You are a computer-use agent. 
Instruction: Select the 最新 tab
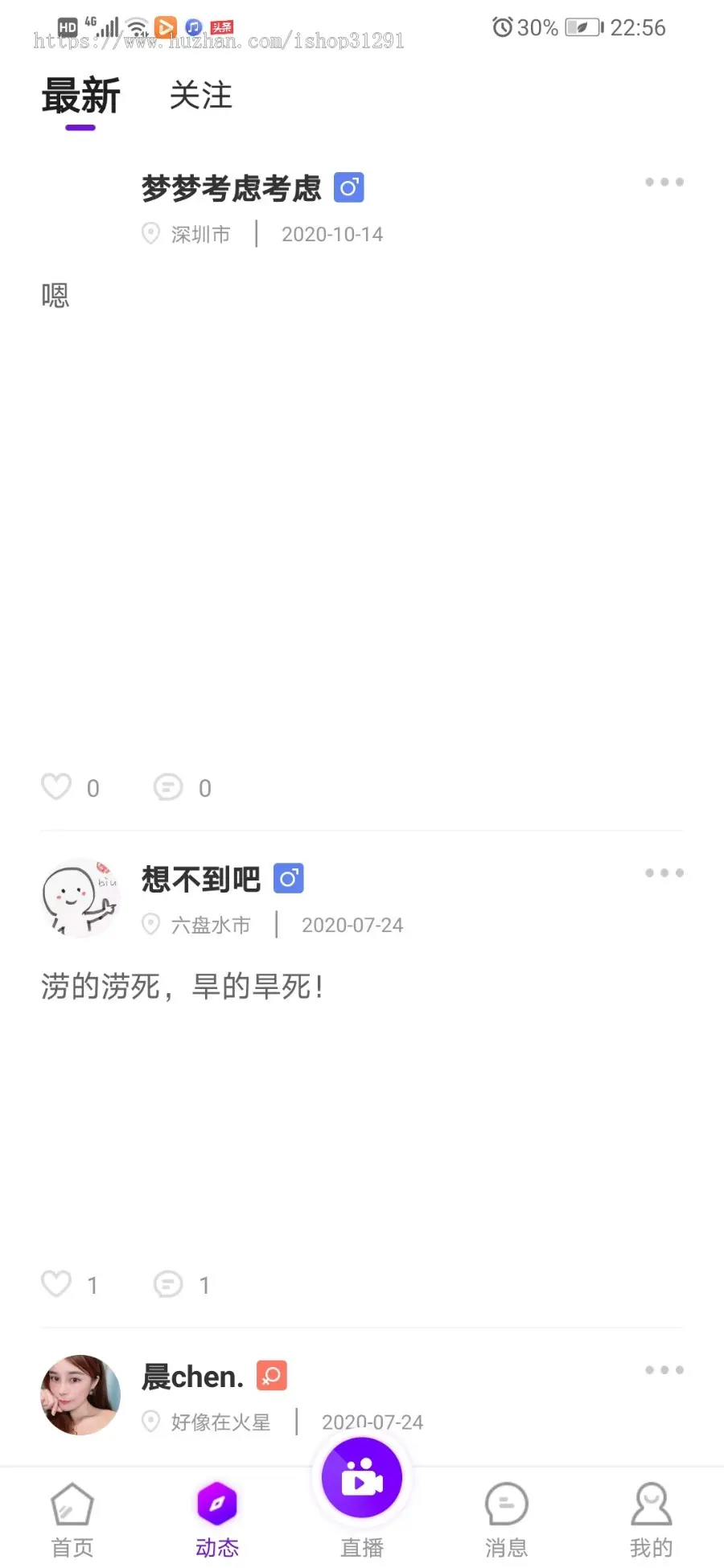(x=80, y=96)
